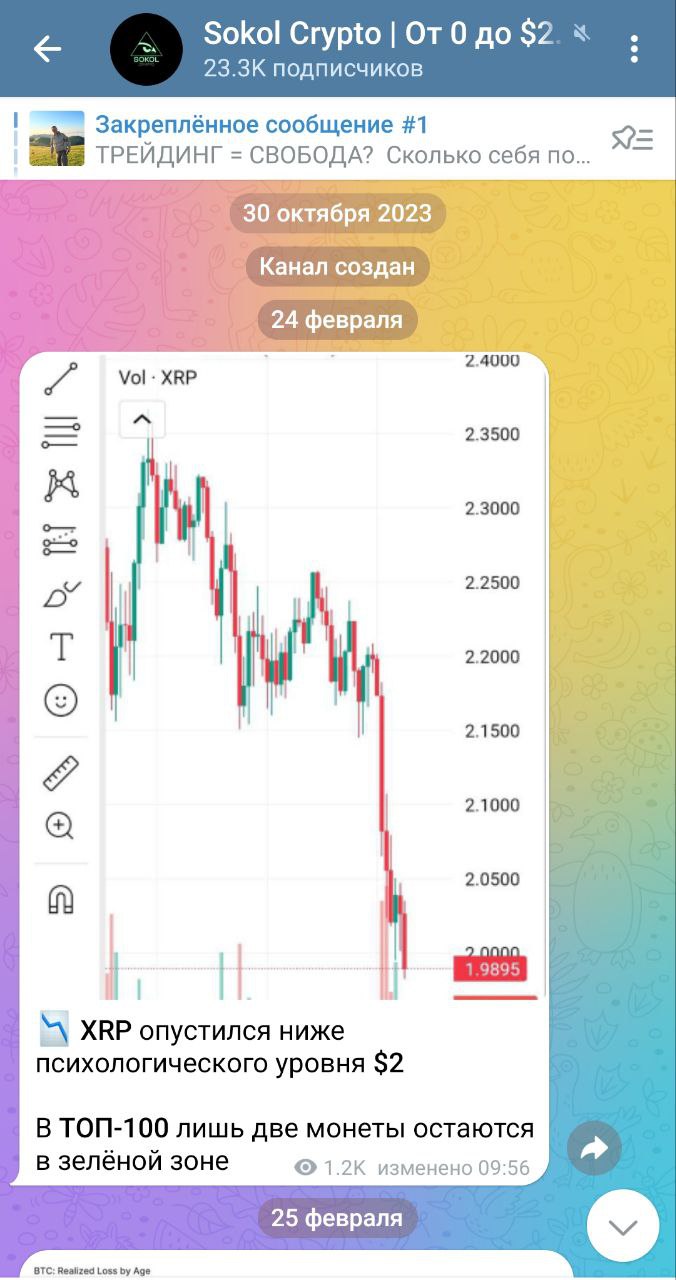Open the XRP chart image
Image resolution: width=676 pixels, height=1280 pixels.
tap(284, 676)
